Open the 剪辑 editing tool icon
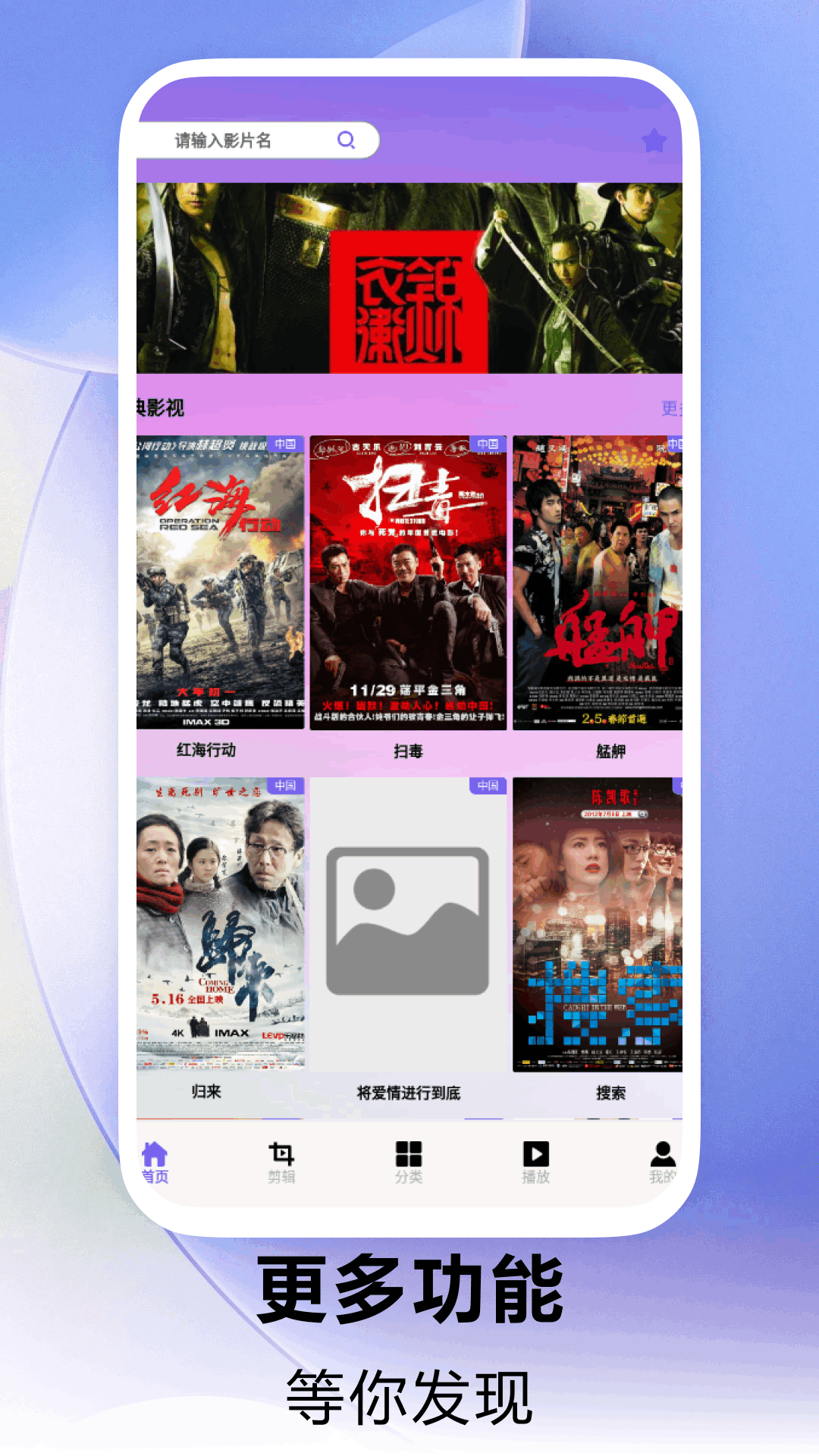This screenshot has width=819, height=1456. click(281, 1153)
